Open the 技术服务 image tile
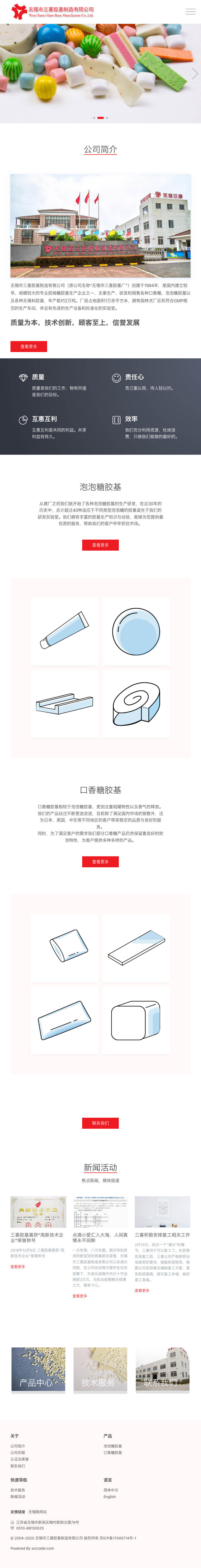 tap(100, 1369)
